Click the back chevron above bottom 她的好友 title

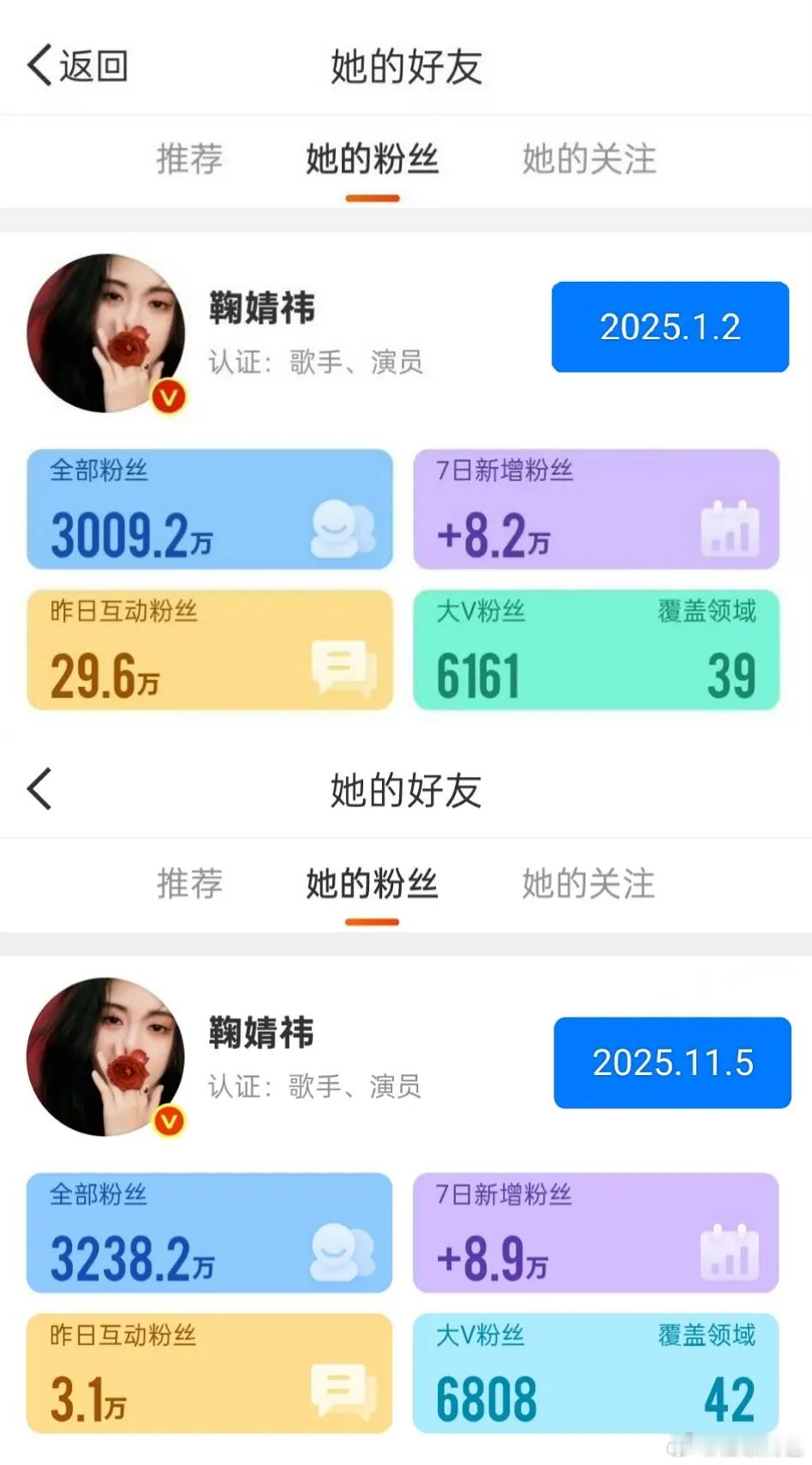click(x=39, y=788)
